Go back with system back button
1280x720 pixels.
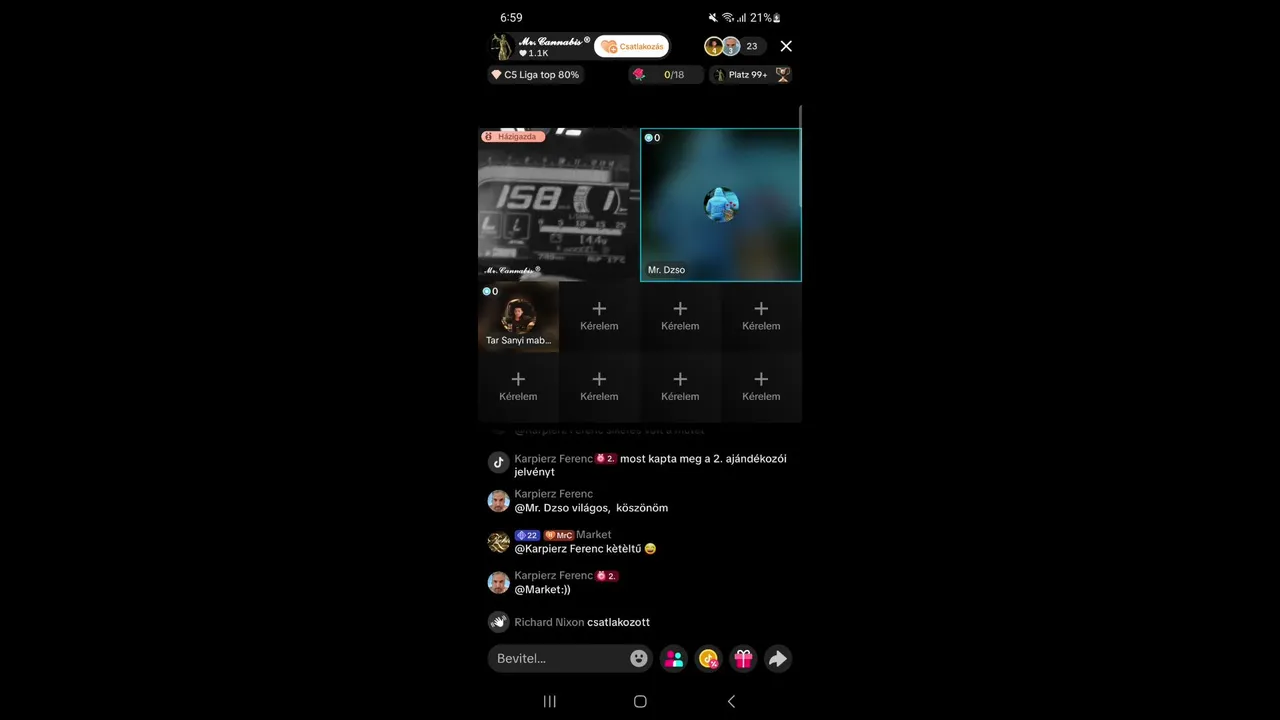coord(731,701)
